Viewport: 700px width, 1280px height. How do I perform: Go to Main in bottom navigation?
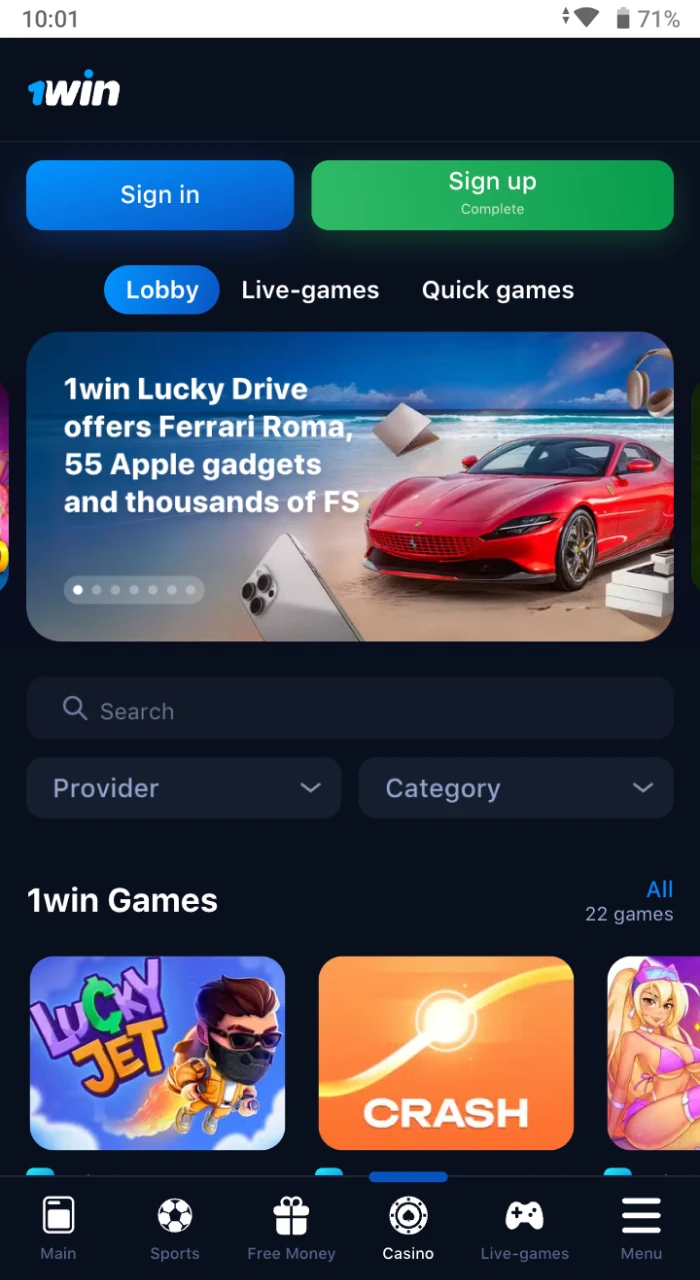[x=58, y=1230]
